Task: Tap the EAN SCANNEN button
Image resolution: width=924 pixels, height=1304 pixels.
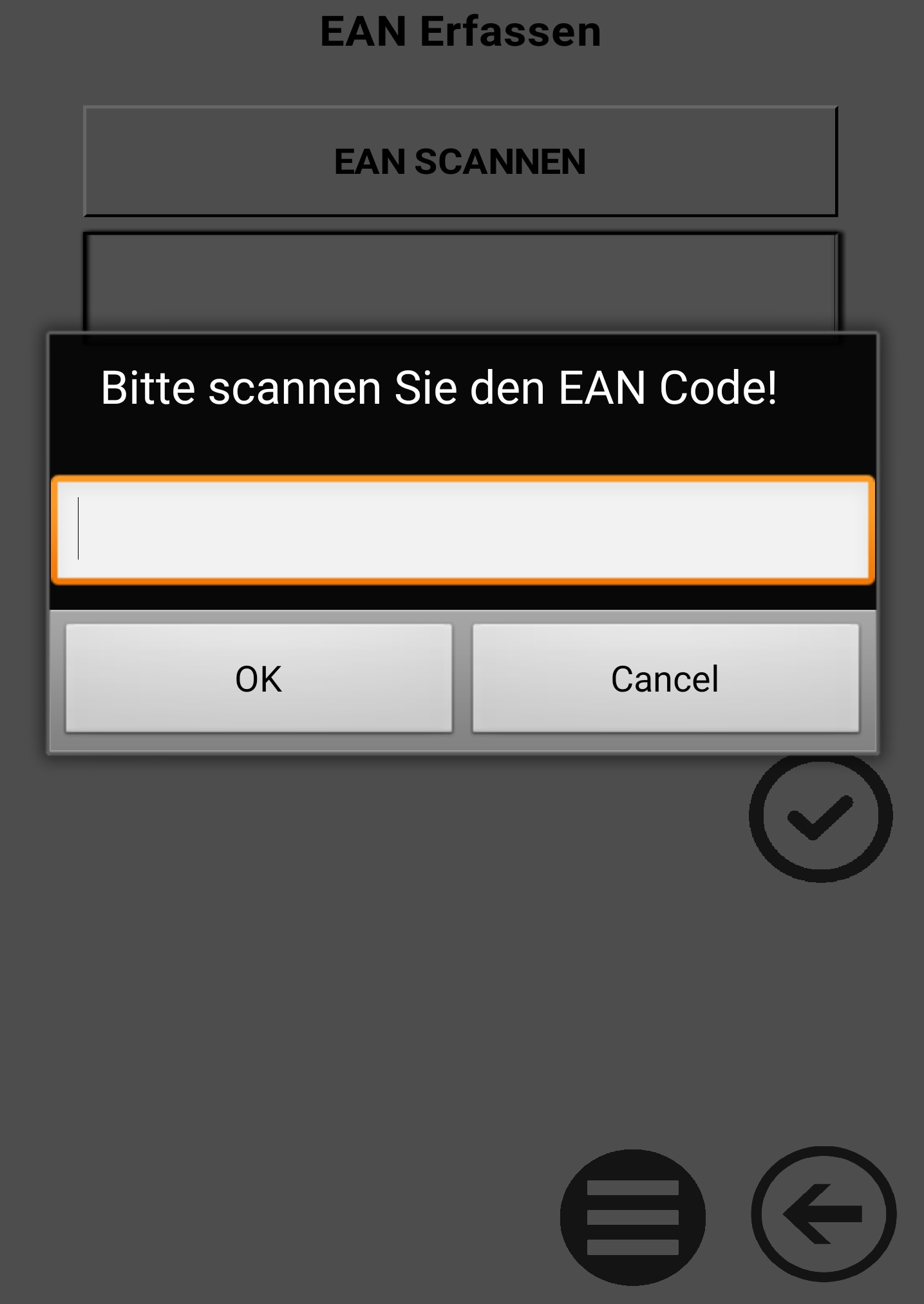Action: [460, 161]
